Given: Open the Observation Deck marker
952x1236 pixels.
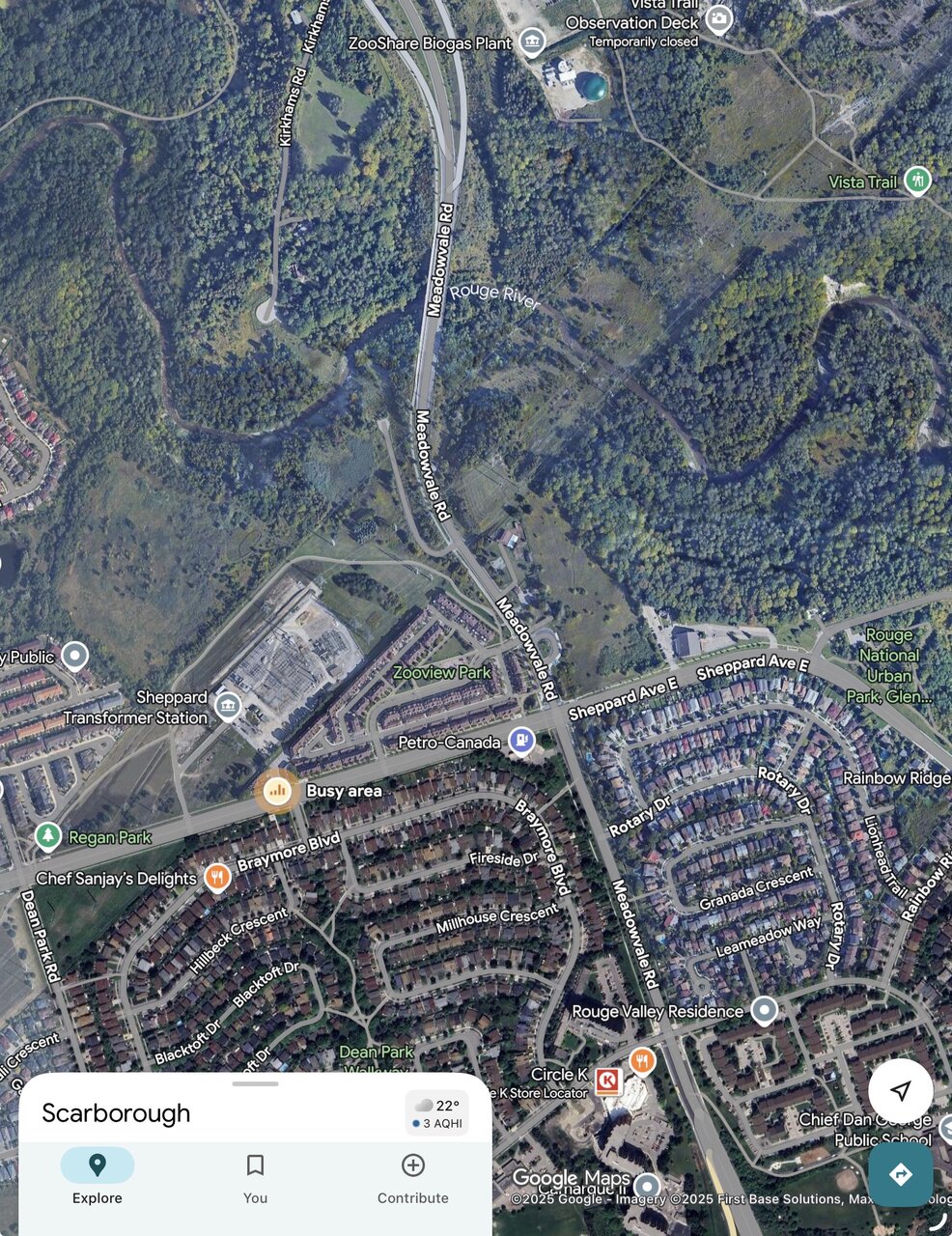Looking at the screenshot, I should (x=717, y=18).
